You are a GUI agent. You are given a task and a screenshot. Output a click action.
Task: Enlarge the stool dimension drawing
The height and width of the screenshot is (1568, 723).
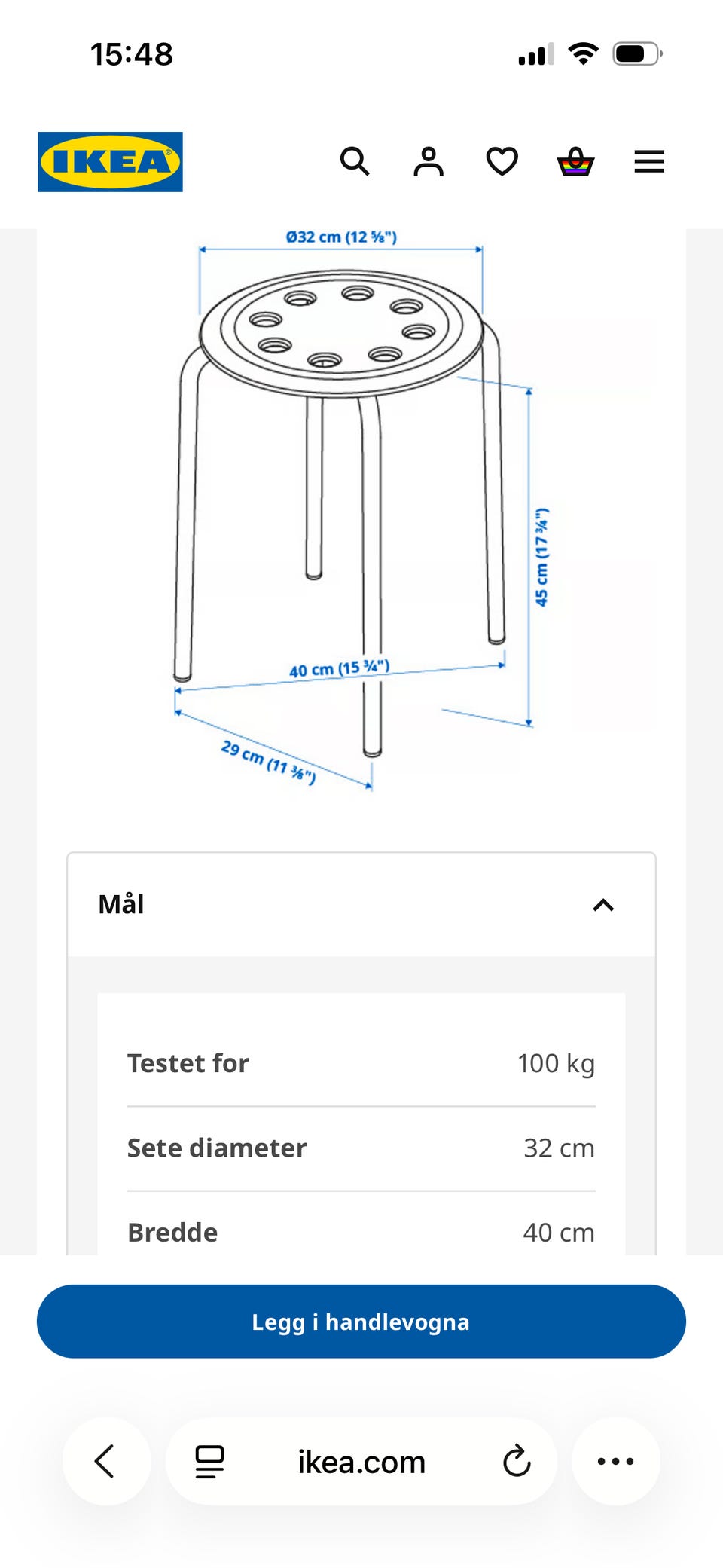[361, 512]
